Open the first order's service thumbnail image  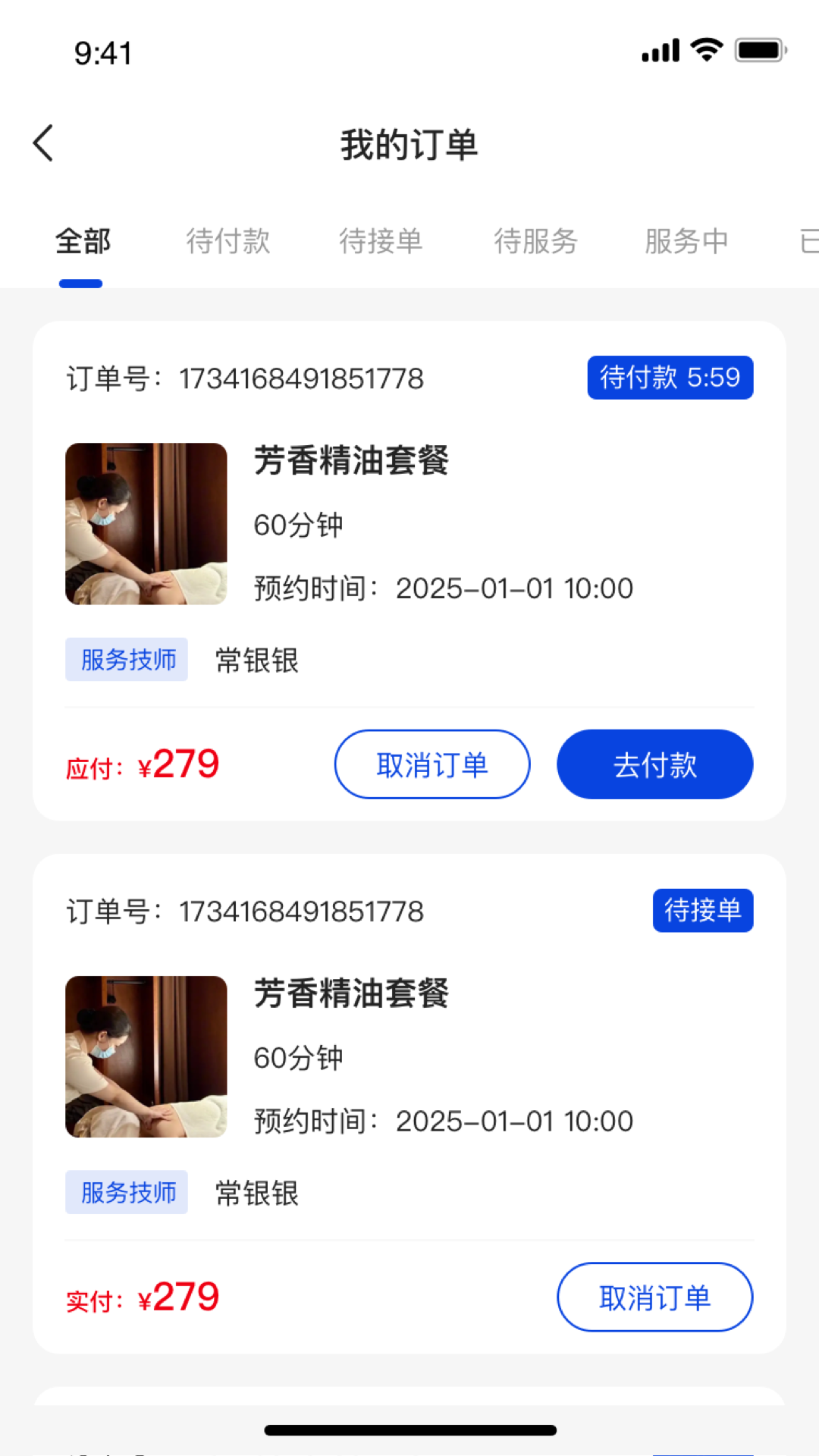pos(146,524)
